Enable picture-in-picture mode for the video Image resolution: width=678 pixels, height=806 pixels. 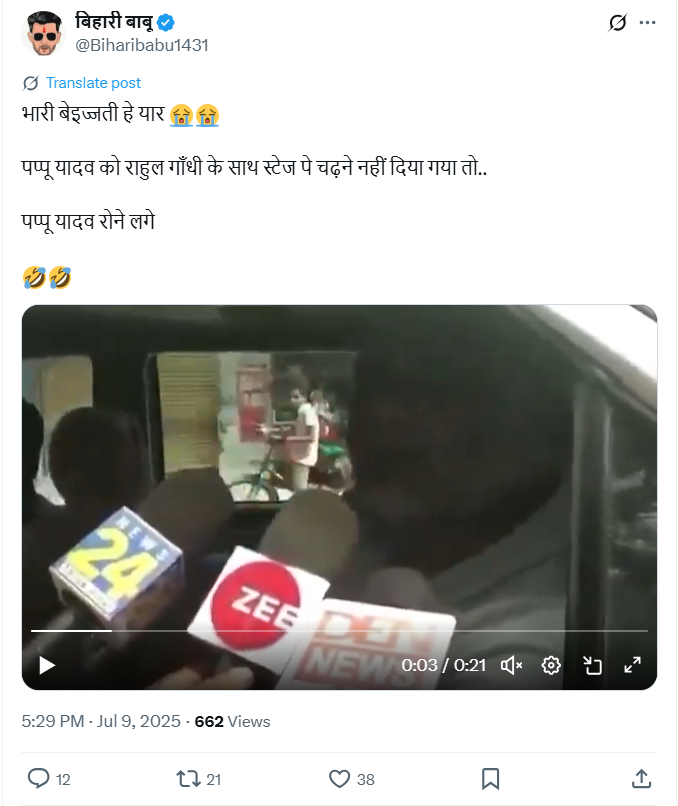[592, 665]
